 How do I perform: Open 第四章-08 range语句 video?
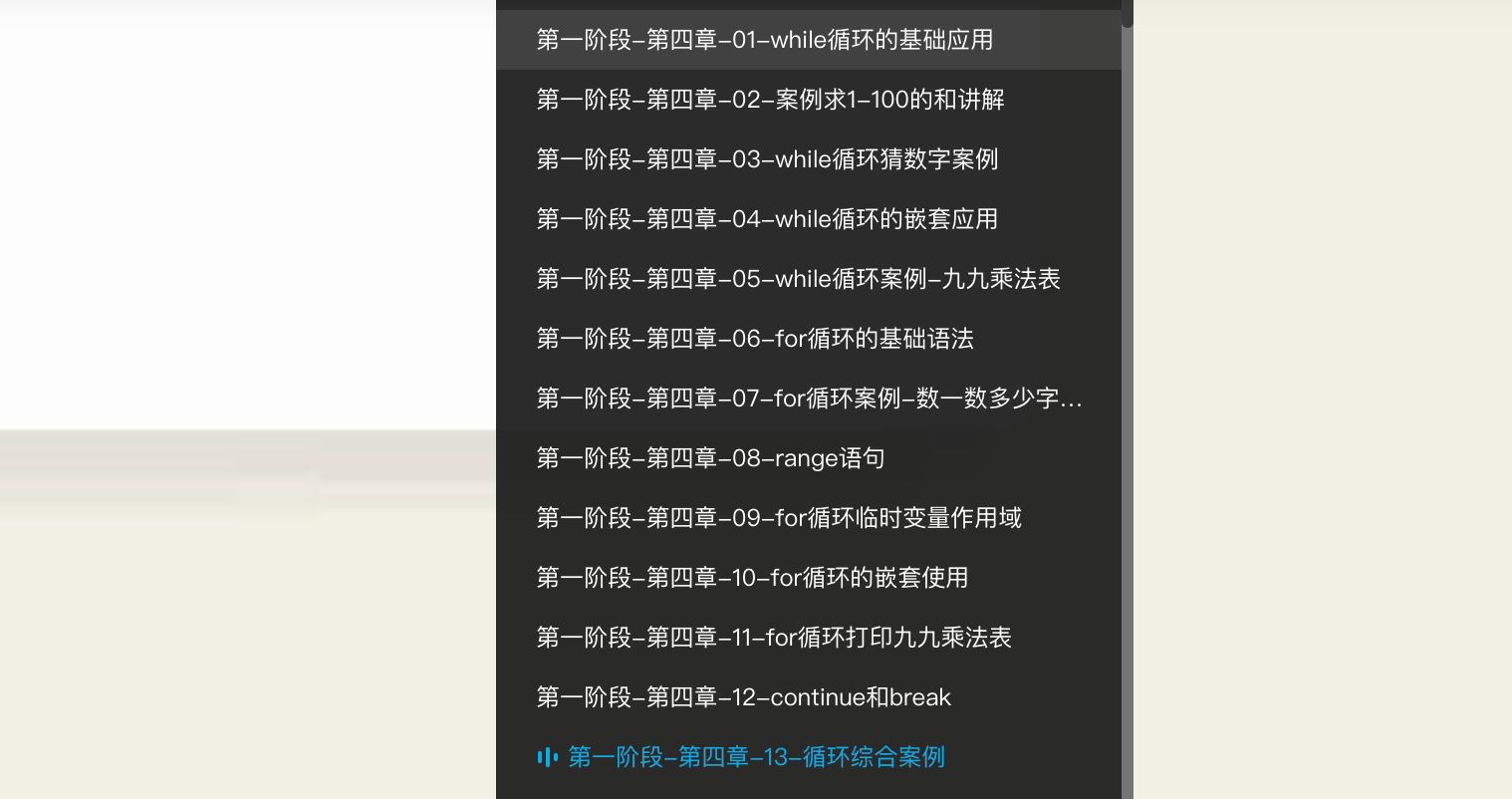click(x=710, y=458)
